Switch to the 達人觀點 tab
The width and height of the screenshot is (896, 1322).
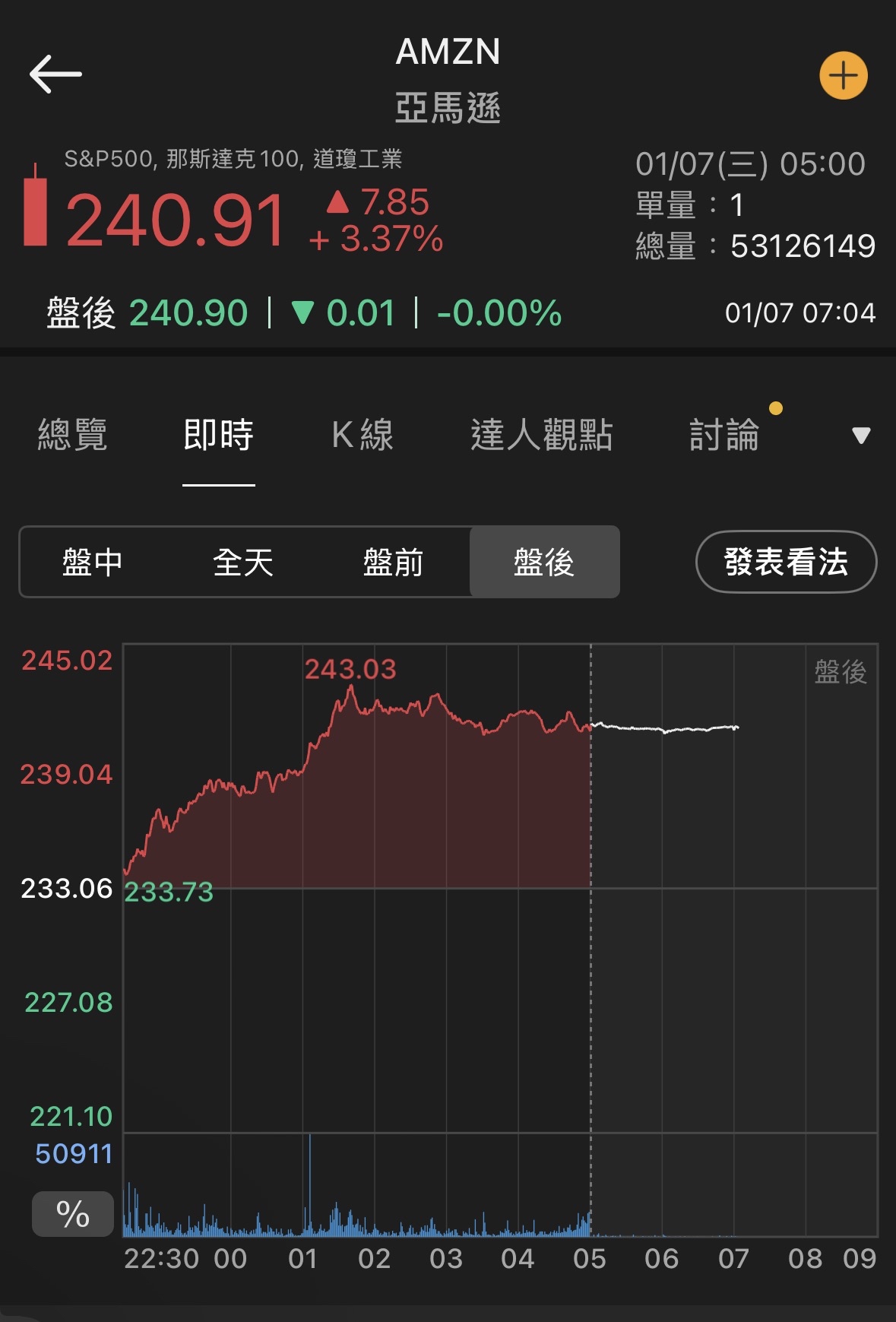click(541, 436)
